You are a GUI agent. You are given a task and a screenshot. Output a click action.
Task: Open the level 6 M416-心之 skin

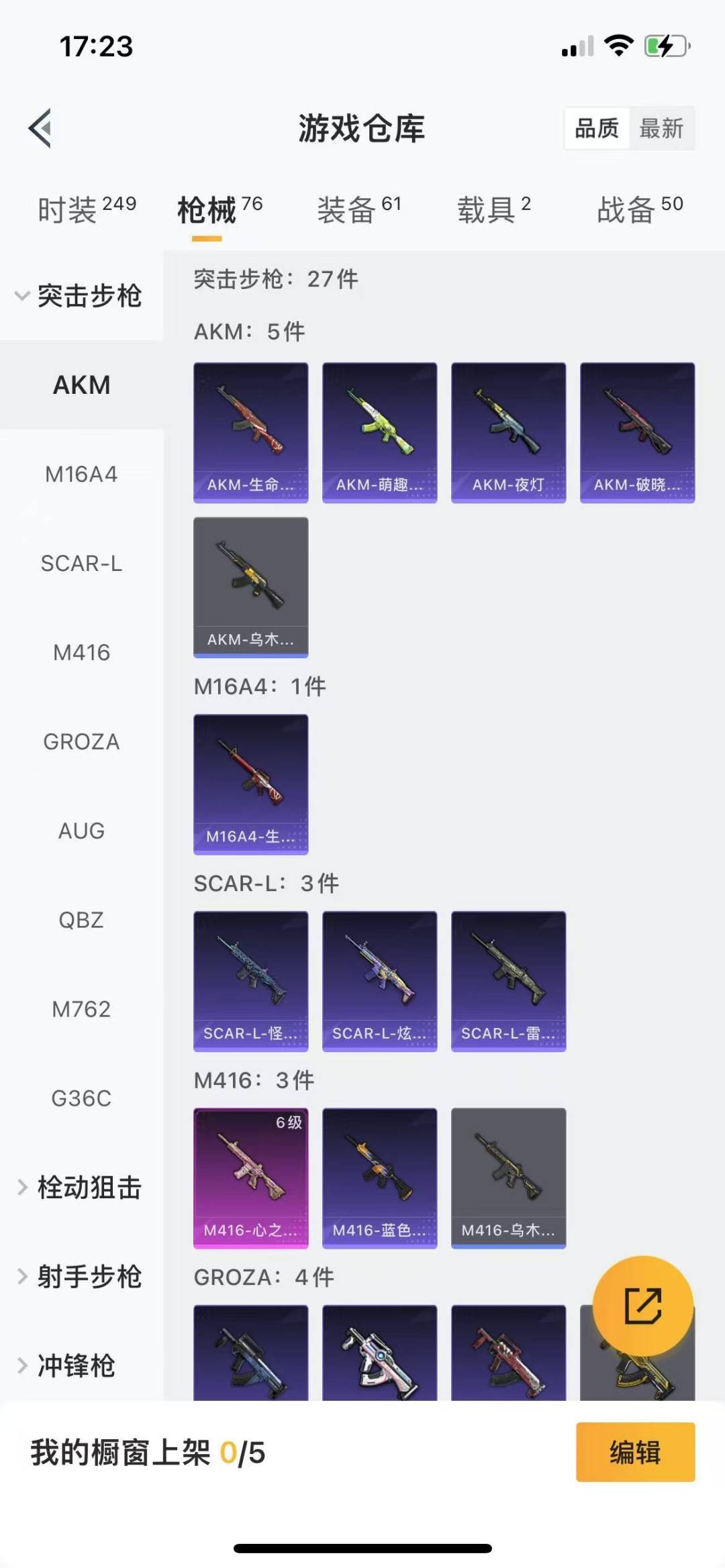tap(251, 1178)
